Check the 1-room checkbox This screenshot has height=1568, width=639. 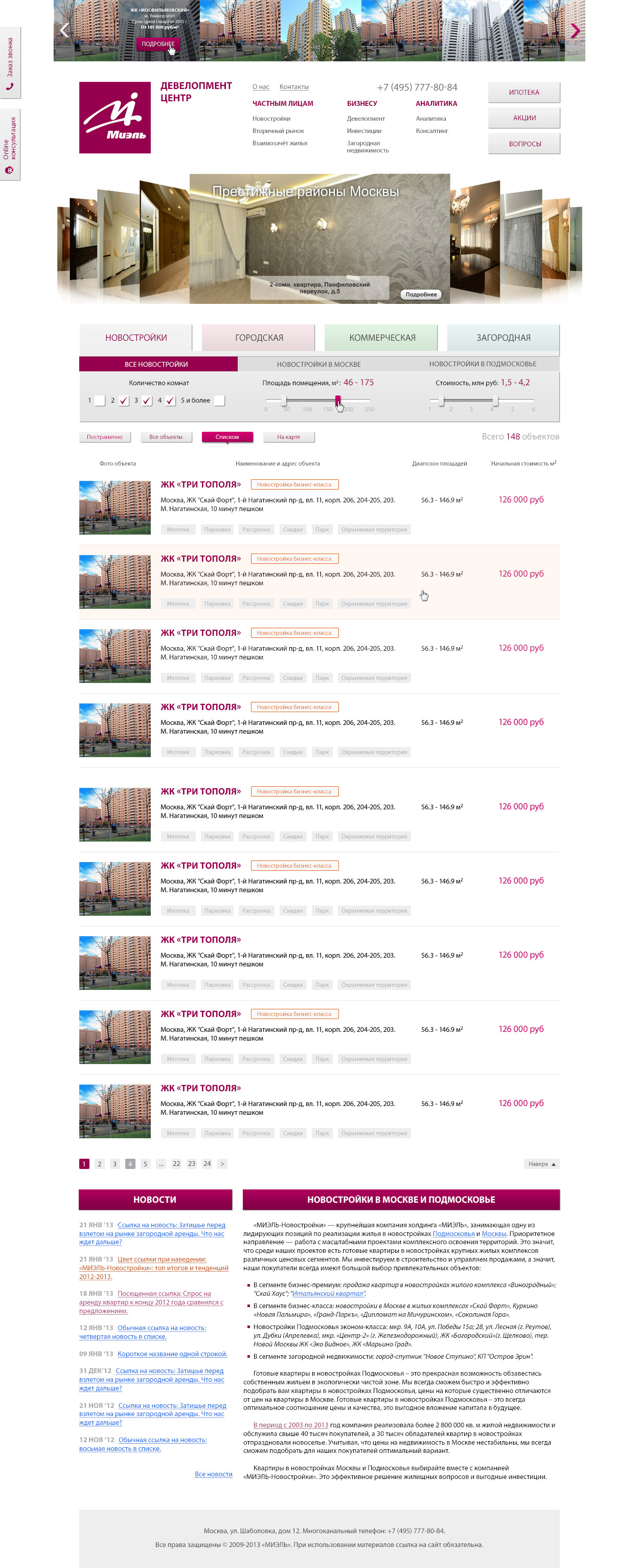(100, 401)
